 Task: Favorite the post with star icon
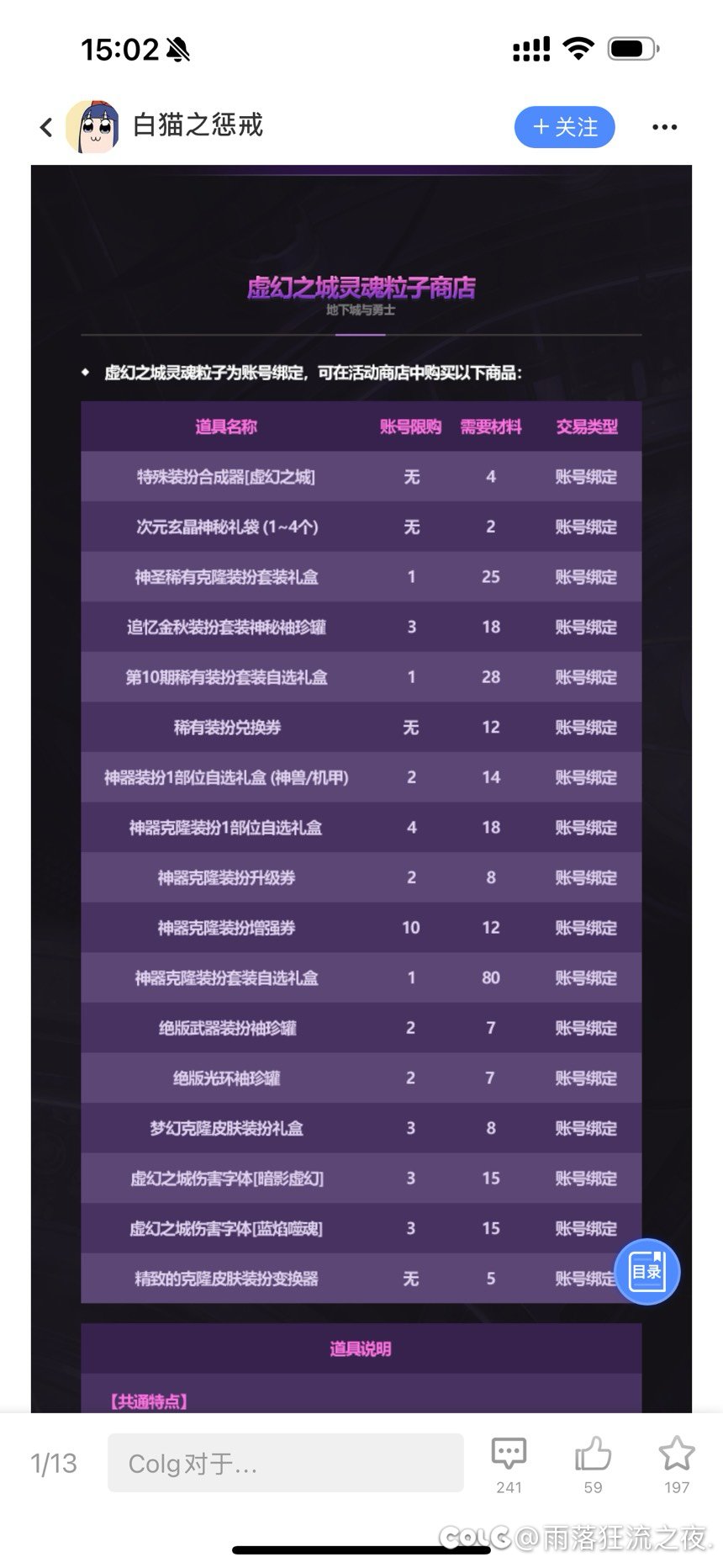676,1454
